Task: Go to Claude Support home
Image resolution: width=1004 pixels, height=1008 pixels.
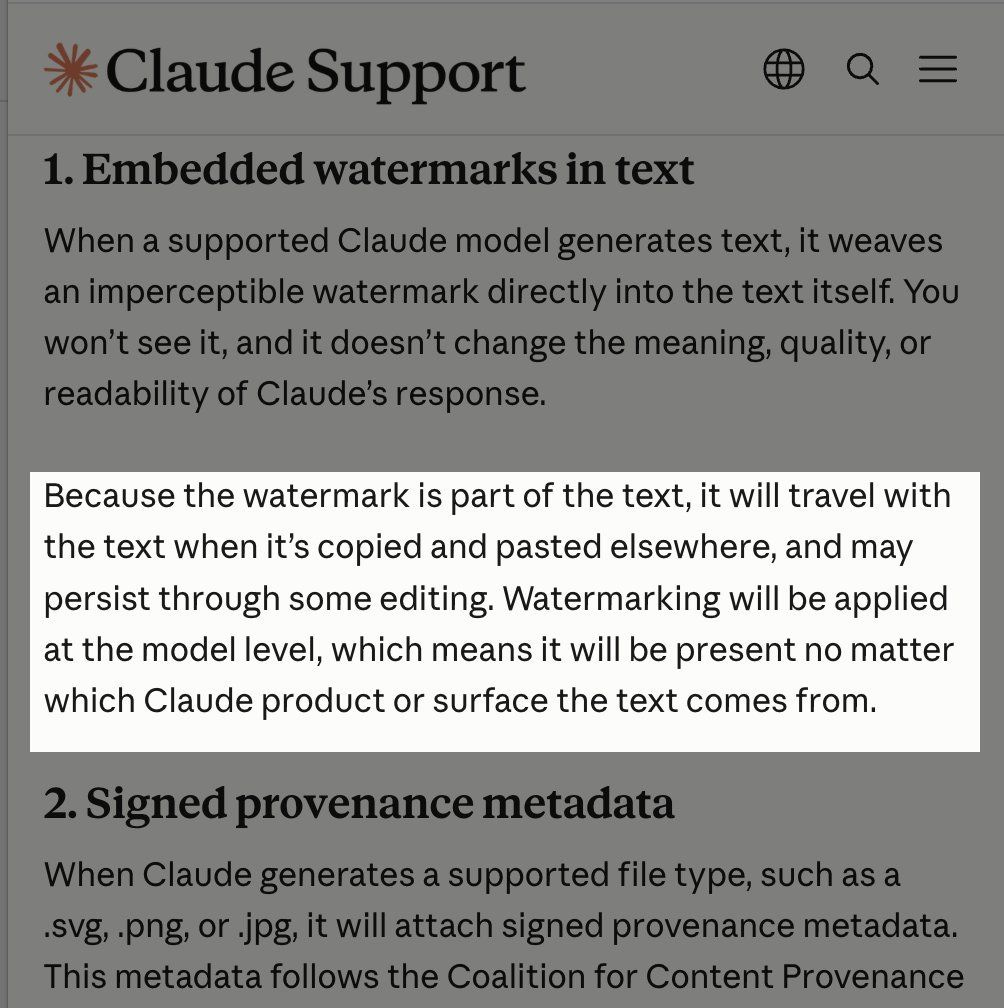Action: 284,71
